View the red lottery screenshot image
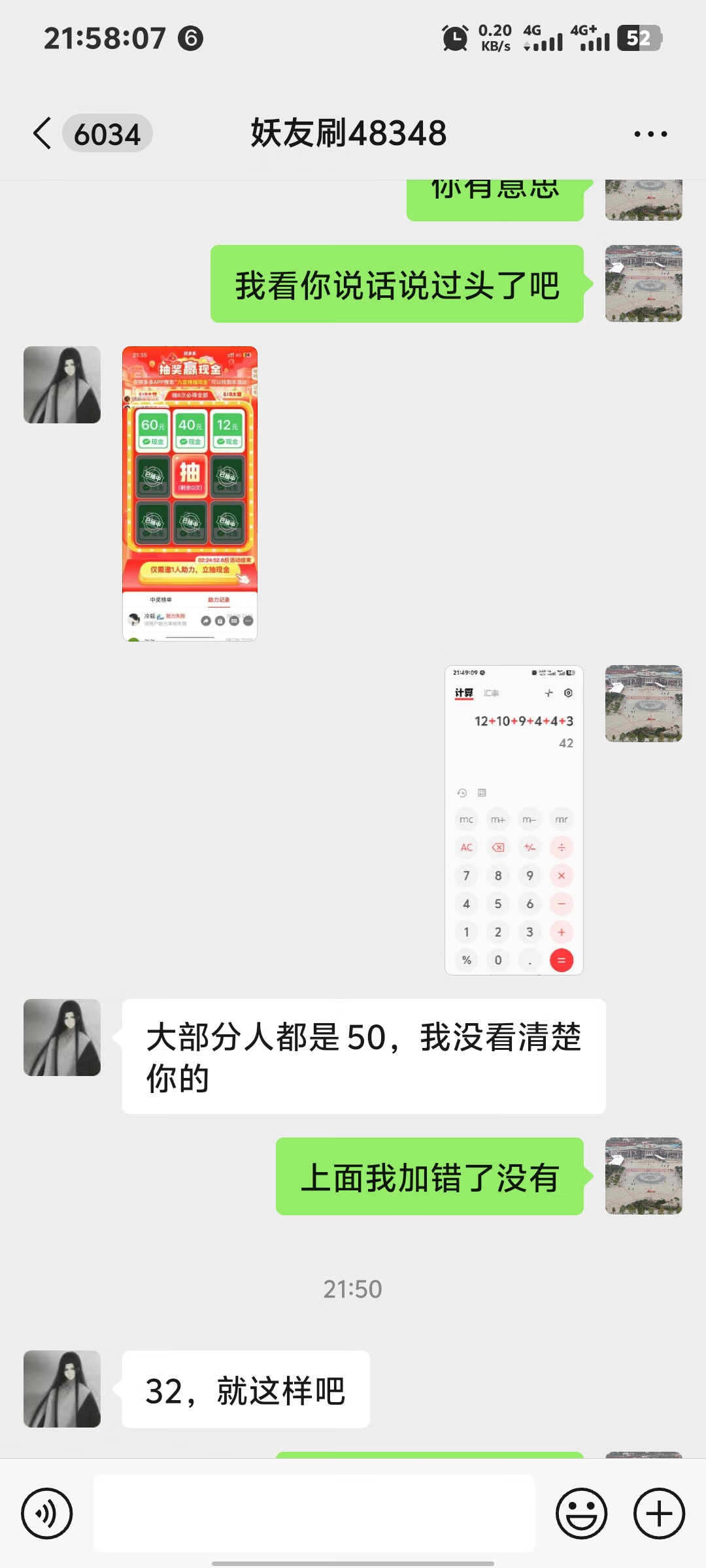Viewport: 706px width, 1568px height. pos(190,493)
